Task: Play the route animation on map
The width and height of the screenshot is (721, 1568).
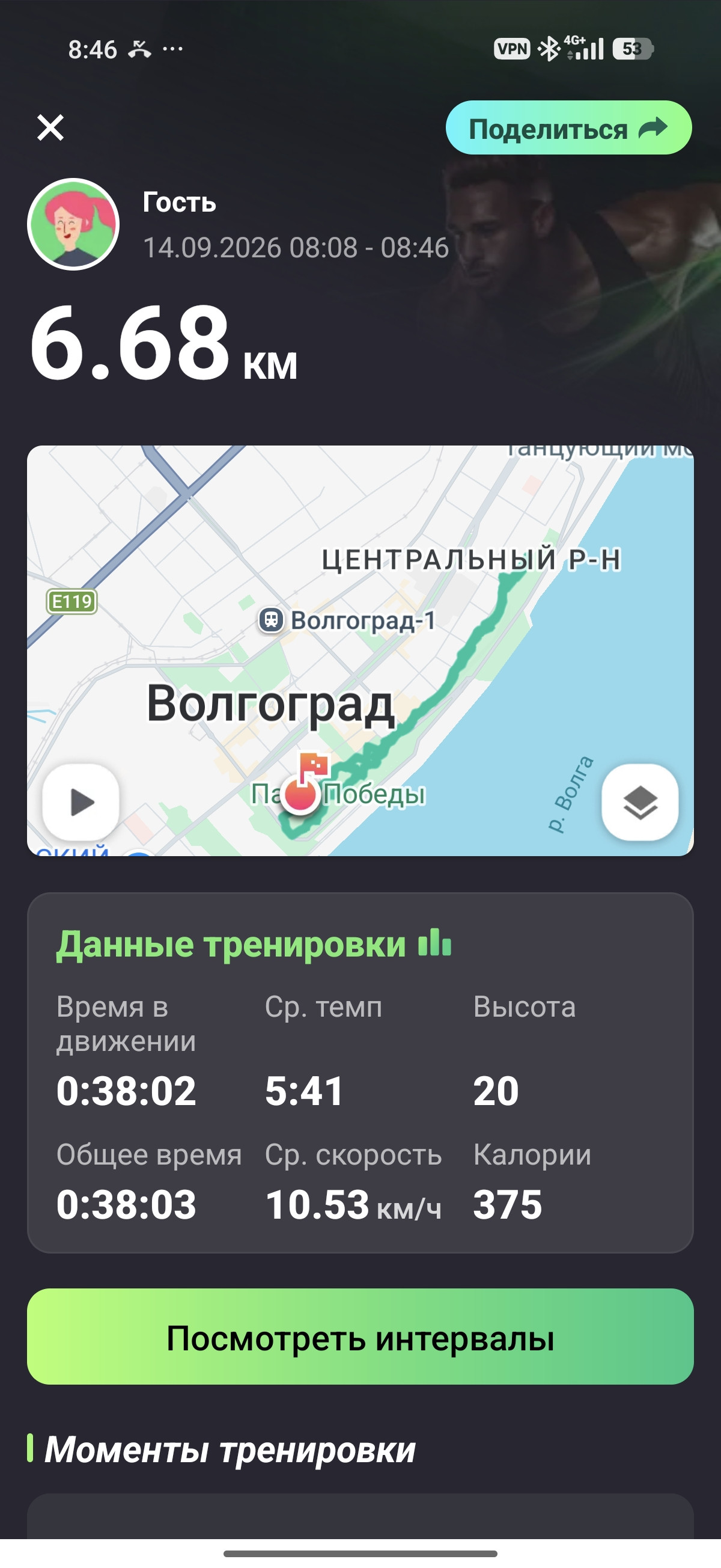Action: tap(81, 801)
